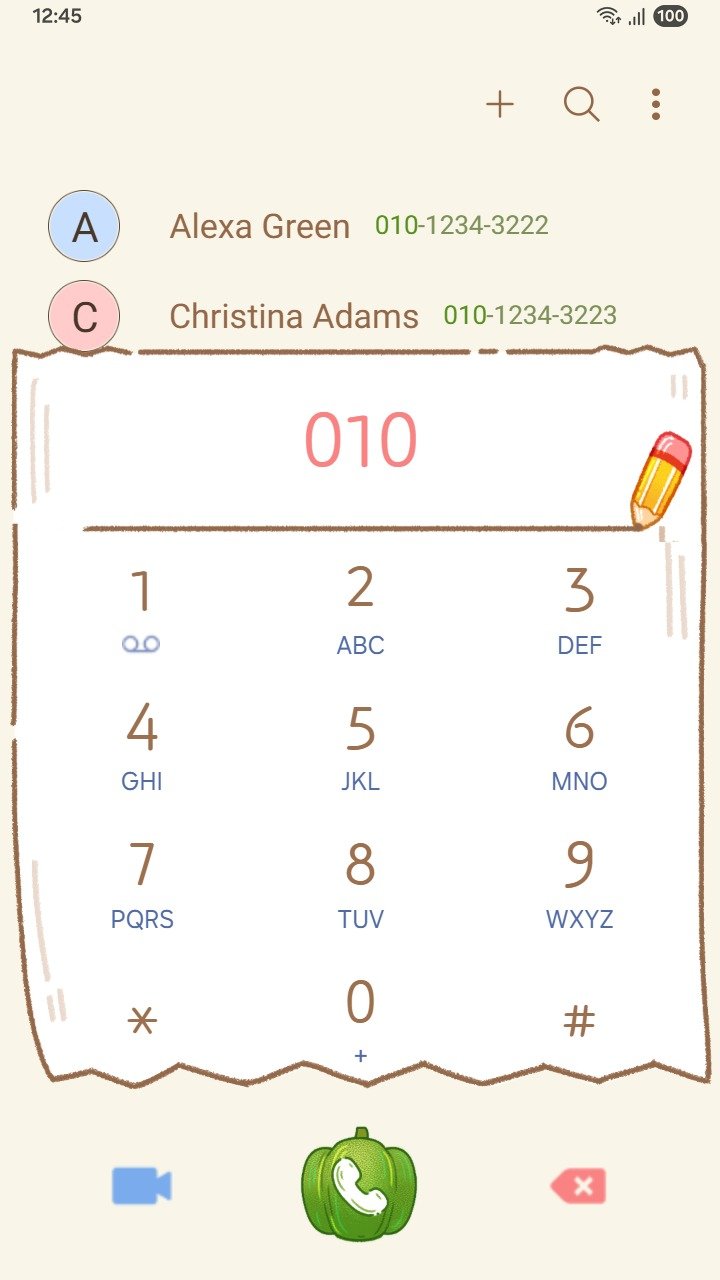Call the number with green phone button
This screenshot has height=1280, width=720.
[359, 1185]
